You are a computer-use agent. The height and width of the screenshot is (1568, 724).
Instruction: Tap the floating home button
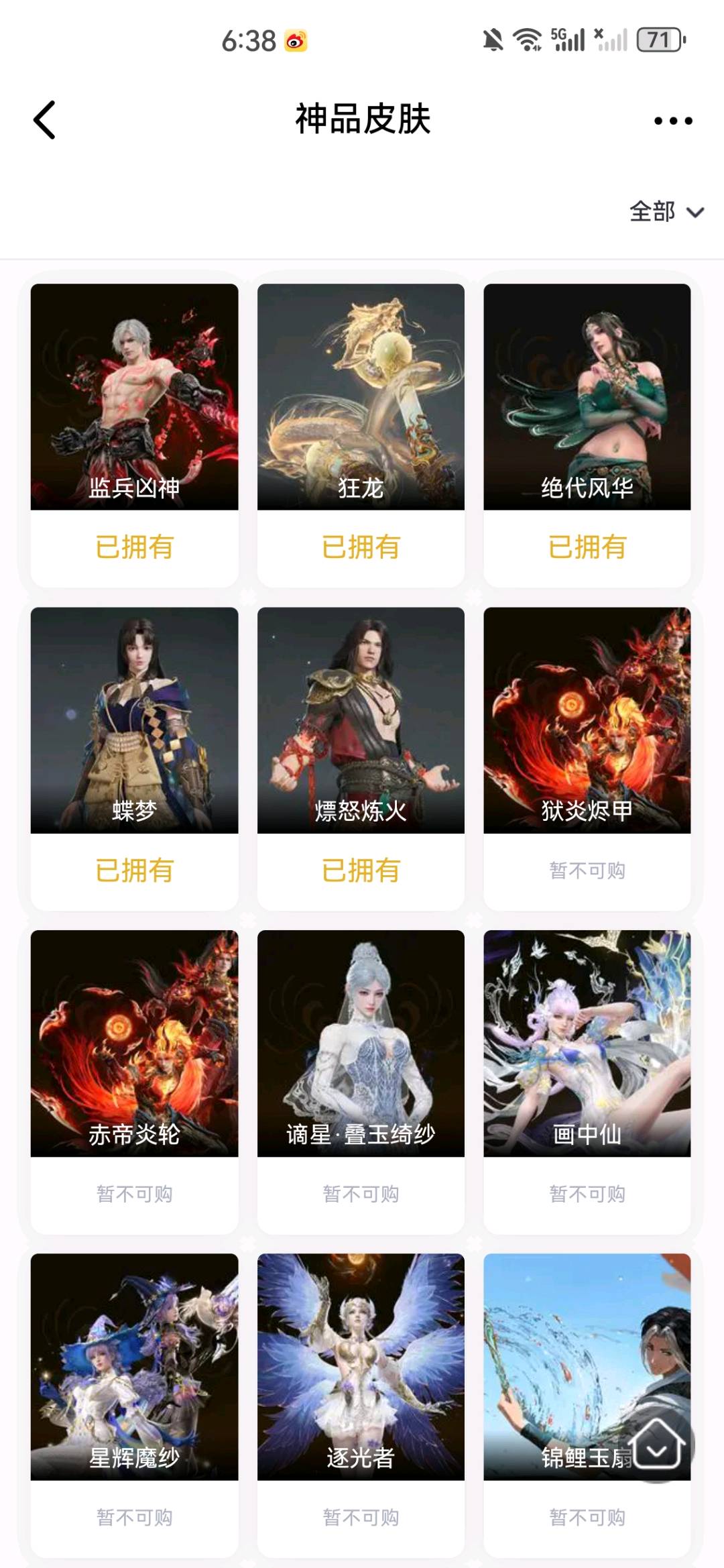[656, 1445]
